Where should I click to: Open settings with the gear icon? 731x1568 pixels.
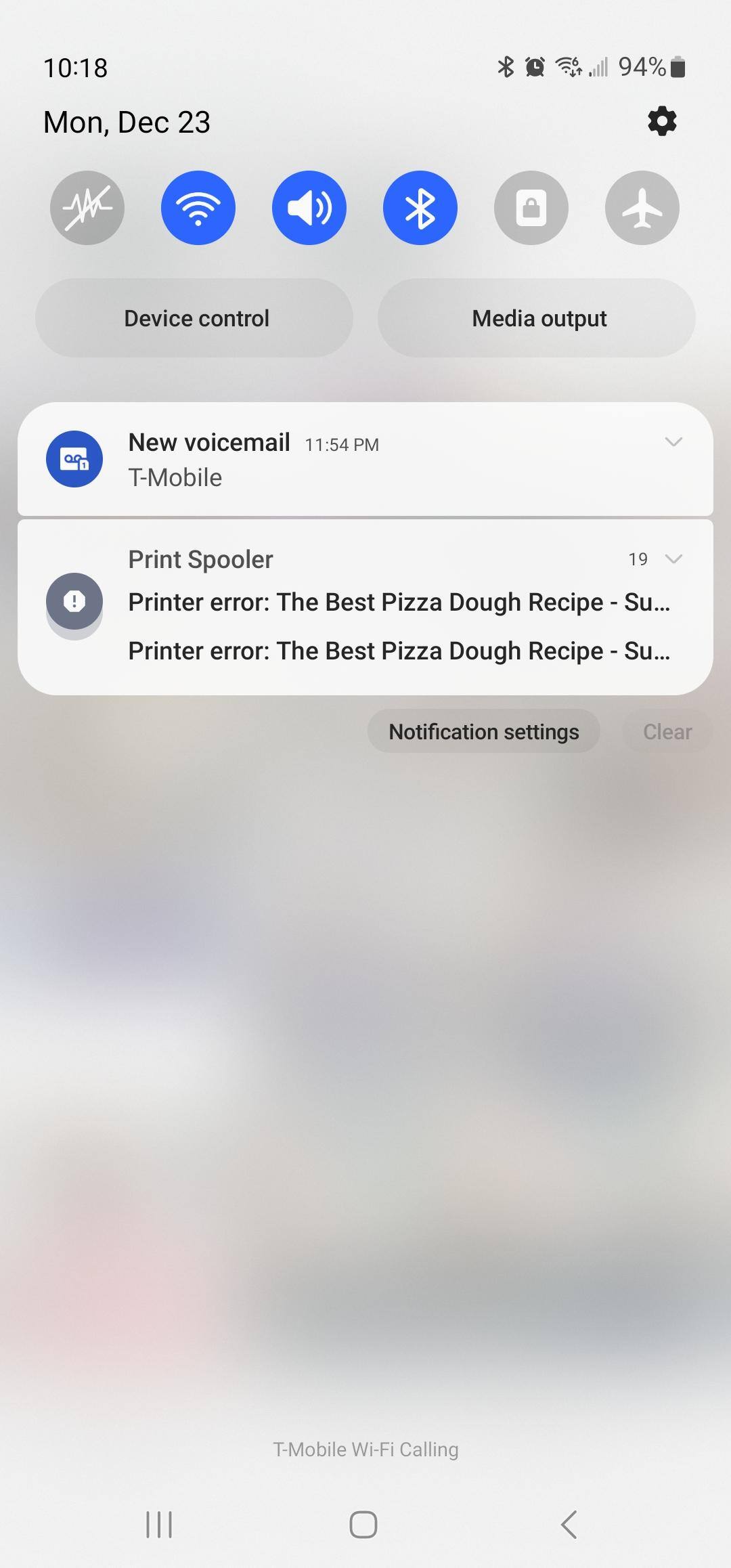(662, 122)
